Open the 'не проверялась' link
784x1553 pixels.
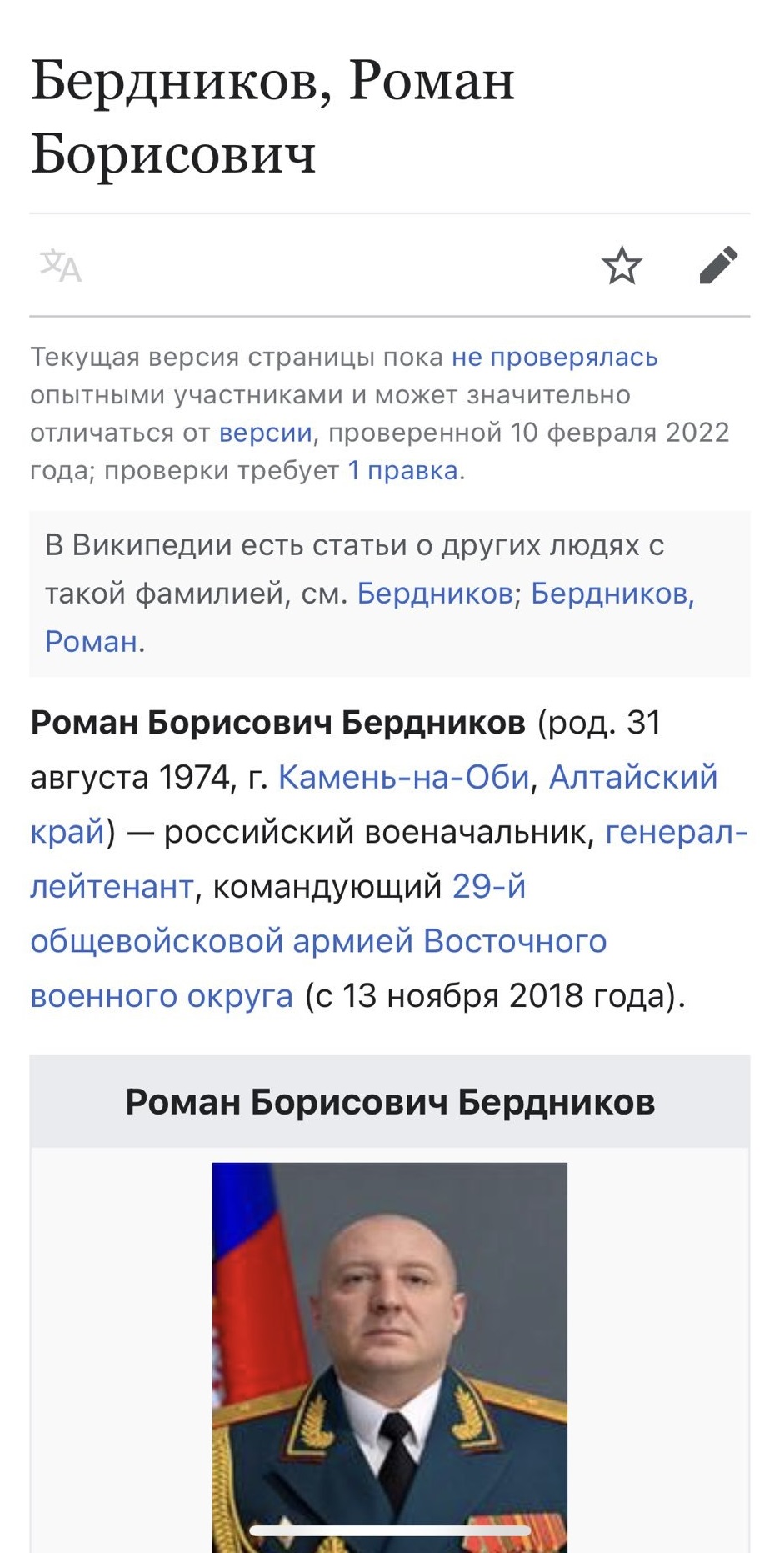point(554,357)
